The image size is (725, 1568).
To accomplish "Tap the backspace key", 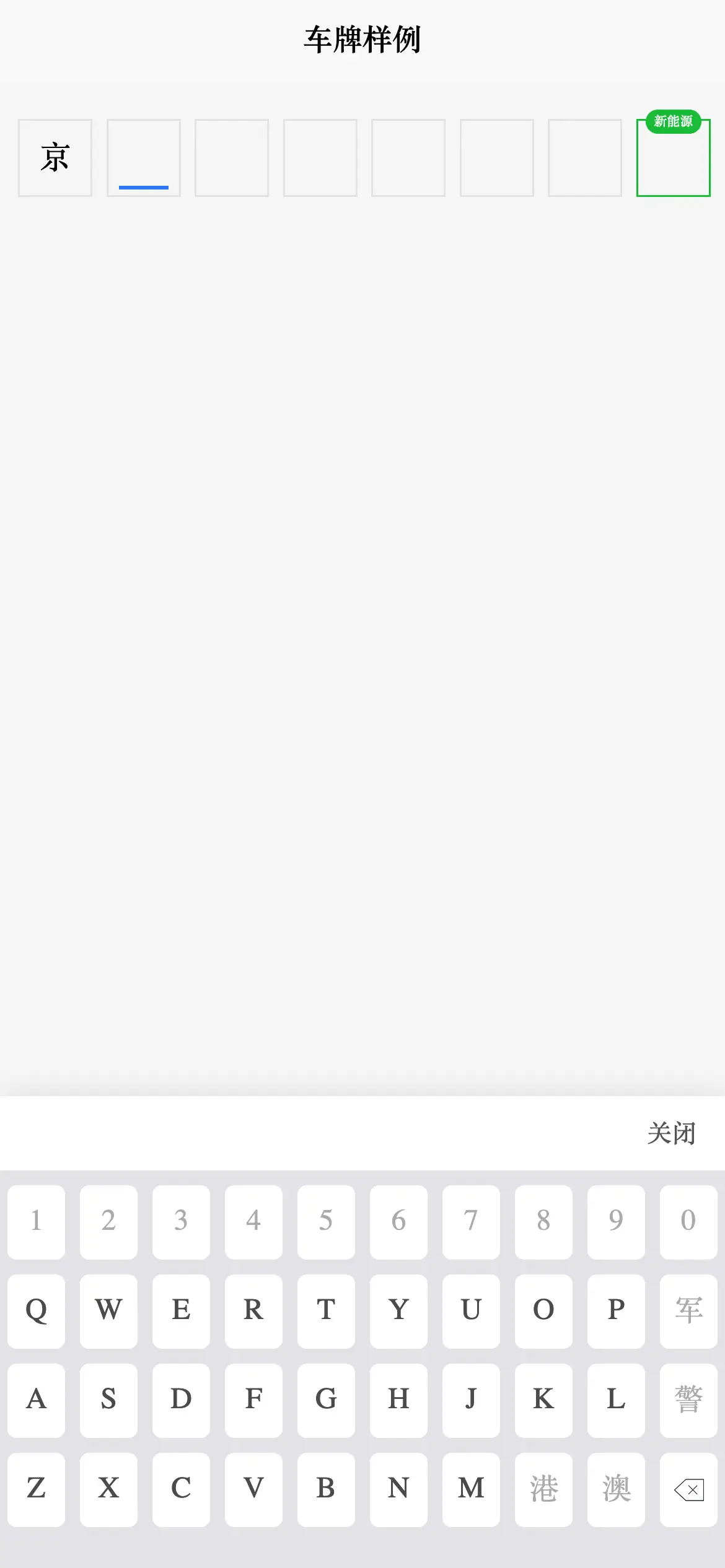I will click(688, 1489).
